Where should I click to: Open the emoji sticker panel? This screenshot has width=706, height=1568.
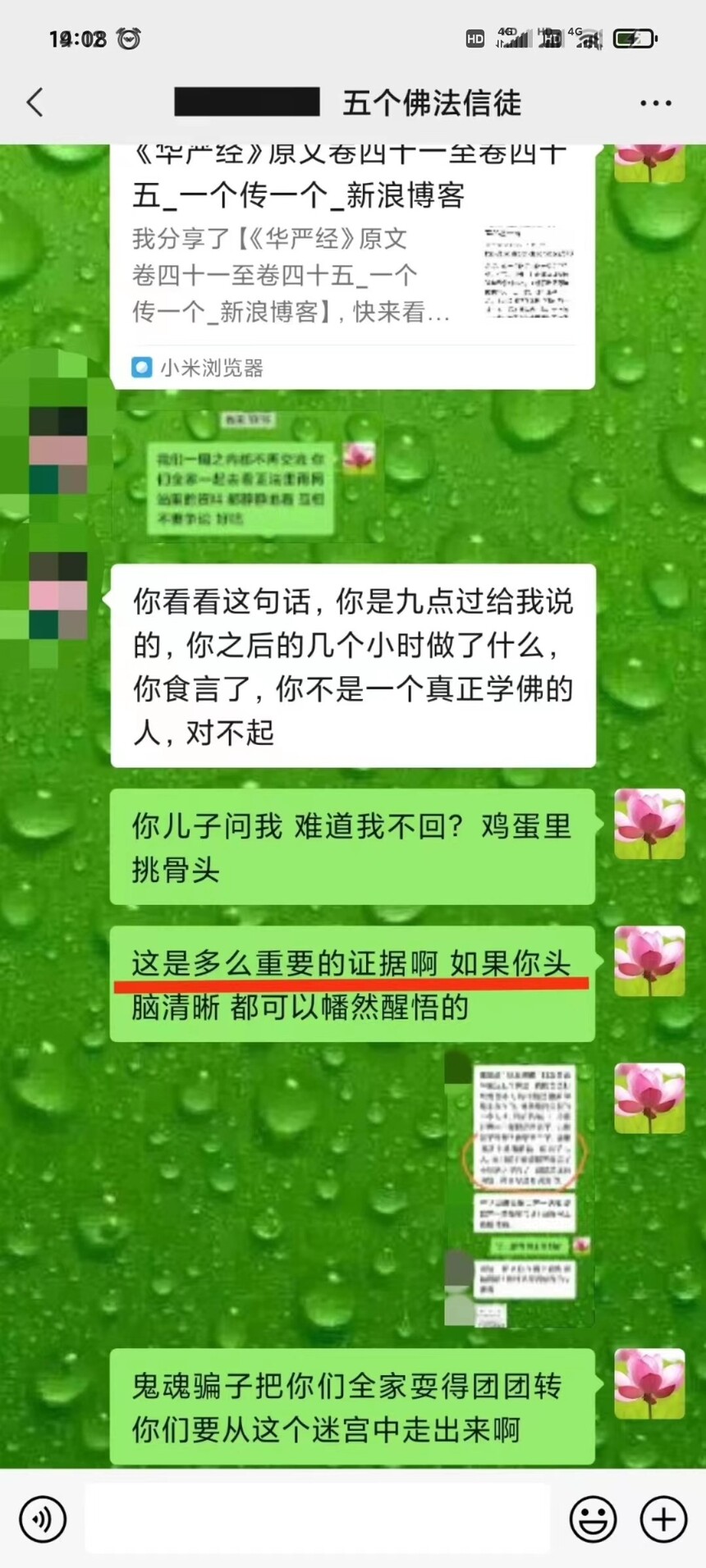click(593, 1519)
